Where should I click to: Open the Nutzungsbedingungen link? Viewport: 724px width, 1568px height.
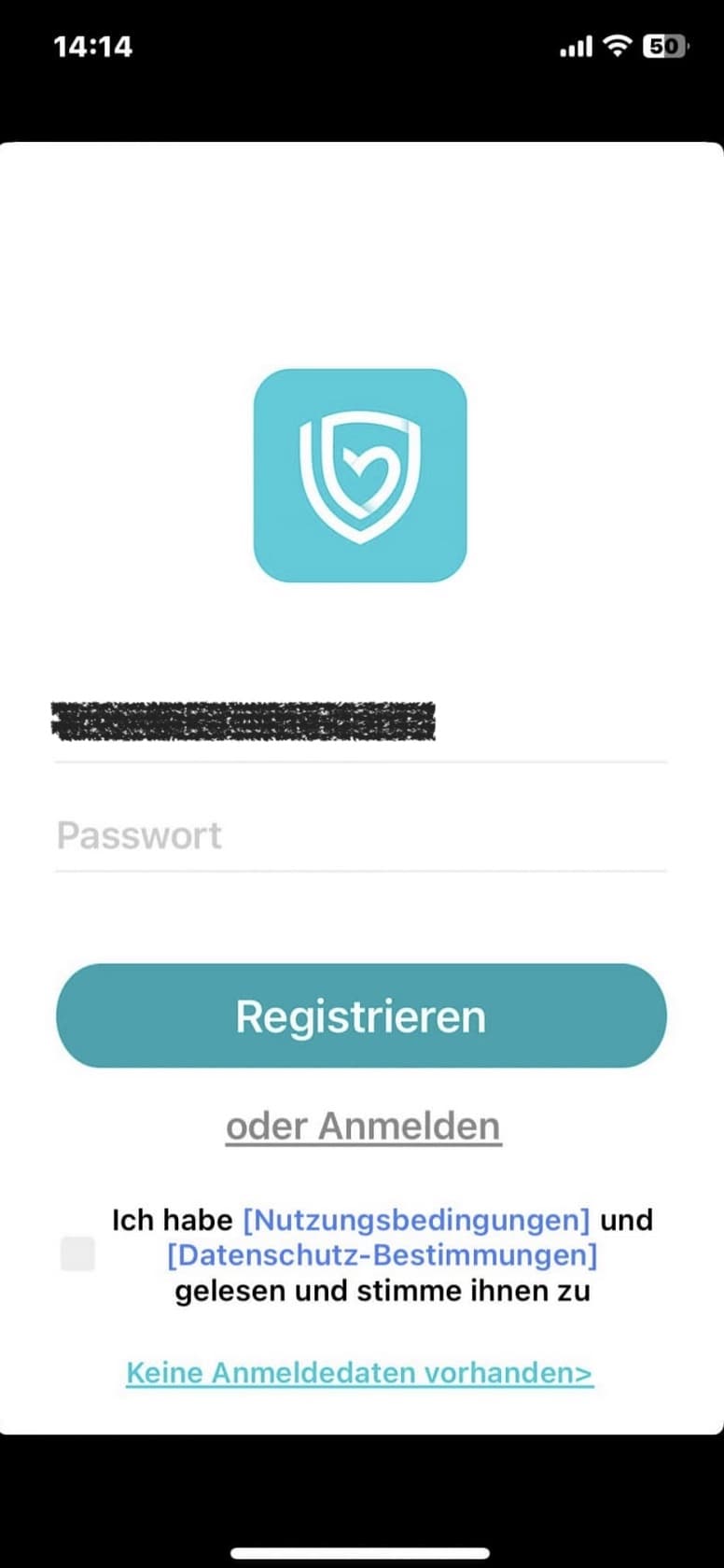416,1220
